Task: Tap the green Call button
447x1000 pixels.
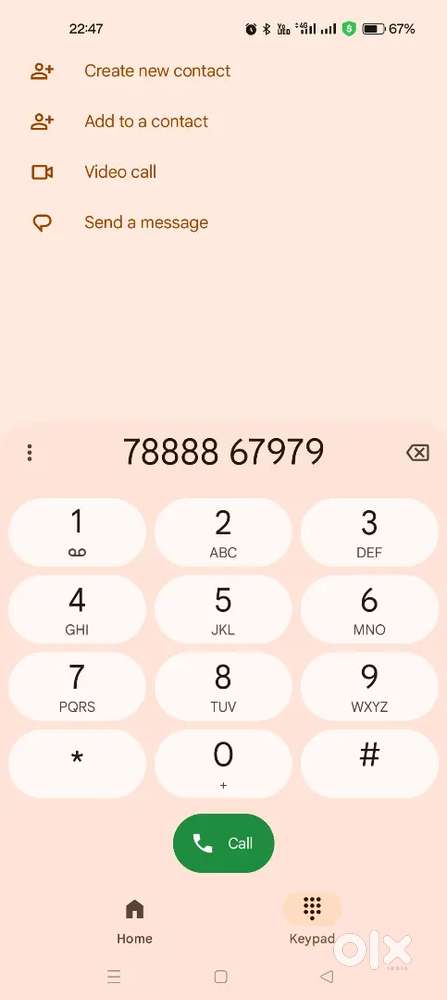Action: pyautogui.click(x=224, y=843)
